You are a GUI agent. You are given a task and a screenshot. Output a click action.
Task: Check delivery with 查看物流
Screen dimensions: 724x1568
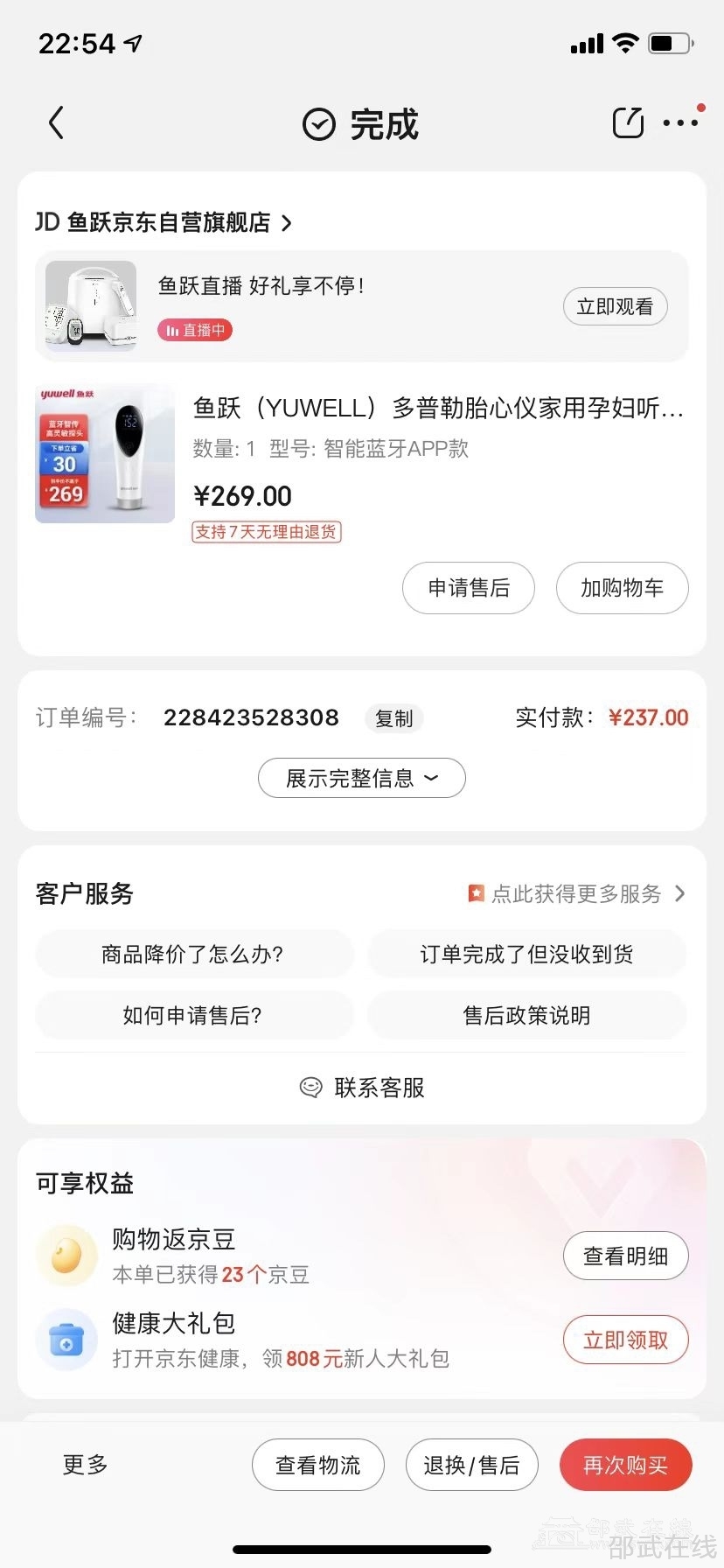(x=318, y=1465)
